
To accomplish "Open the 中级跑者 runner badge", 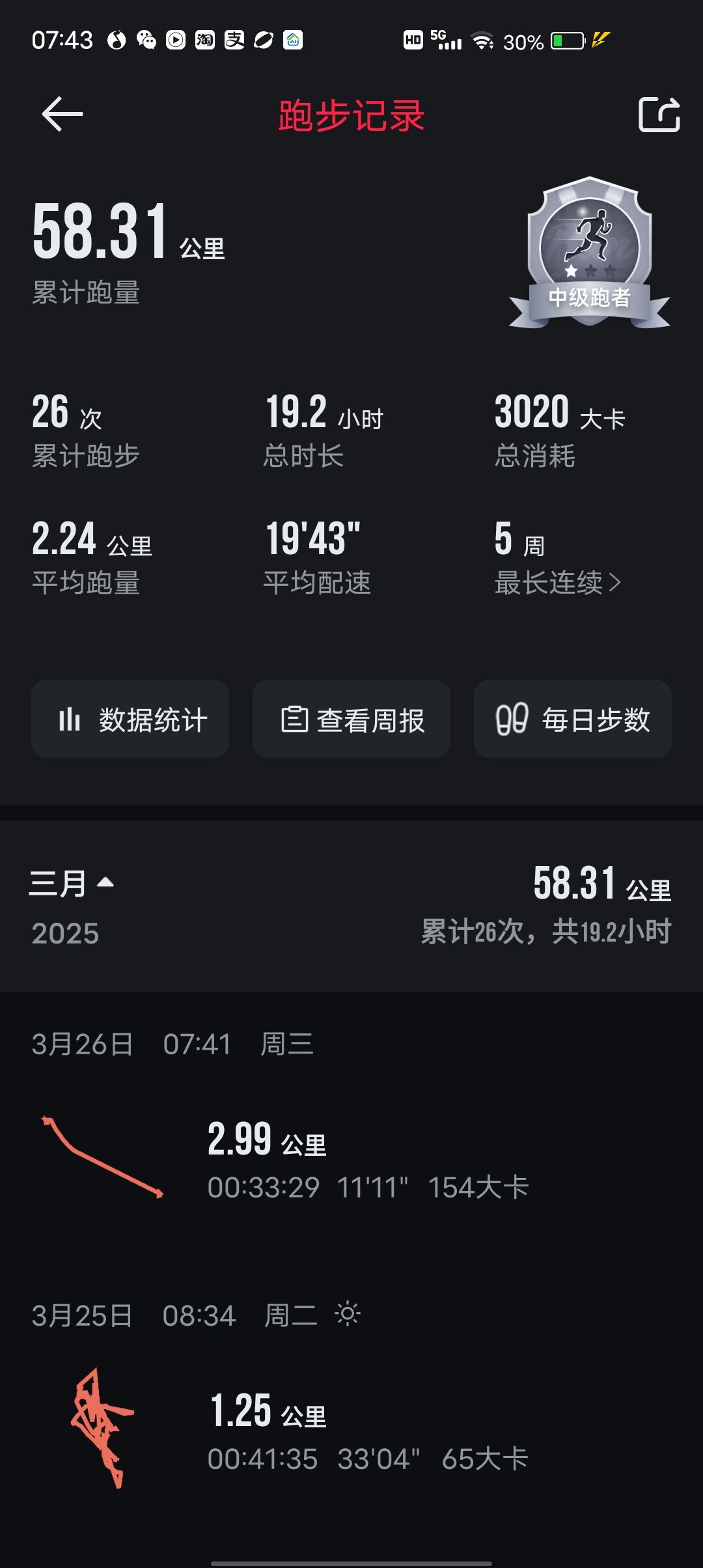I will click(x=590, y=253).
